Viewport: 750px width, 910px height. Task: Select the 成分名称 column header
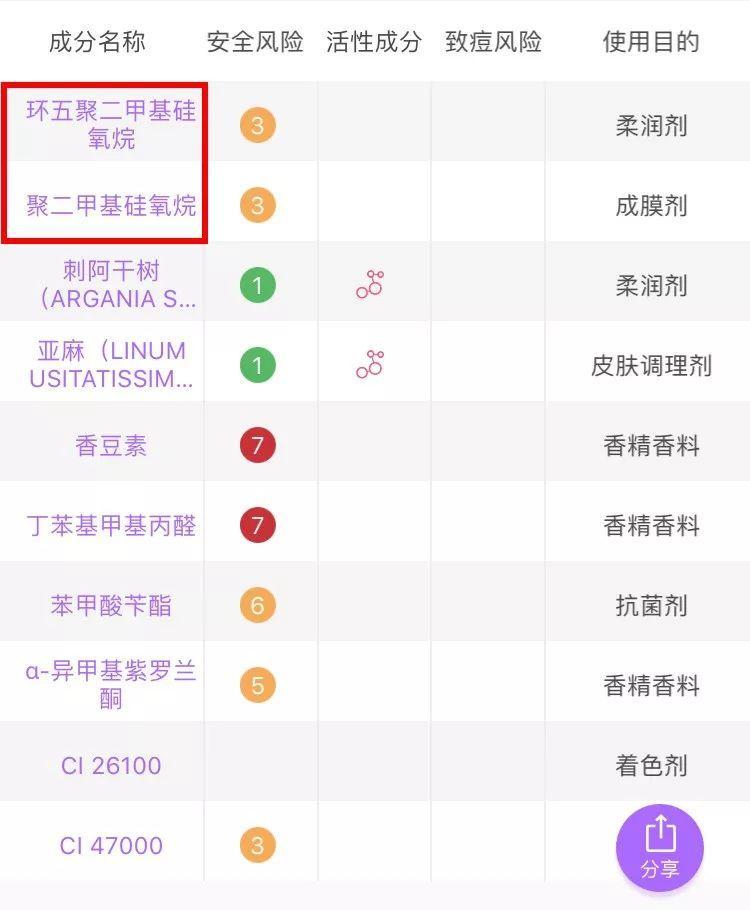(97, 42)
